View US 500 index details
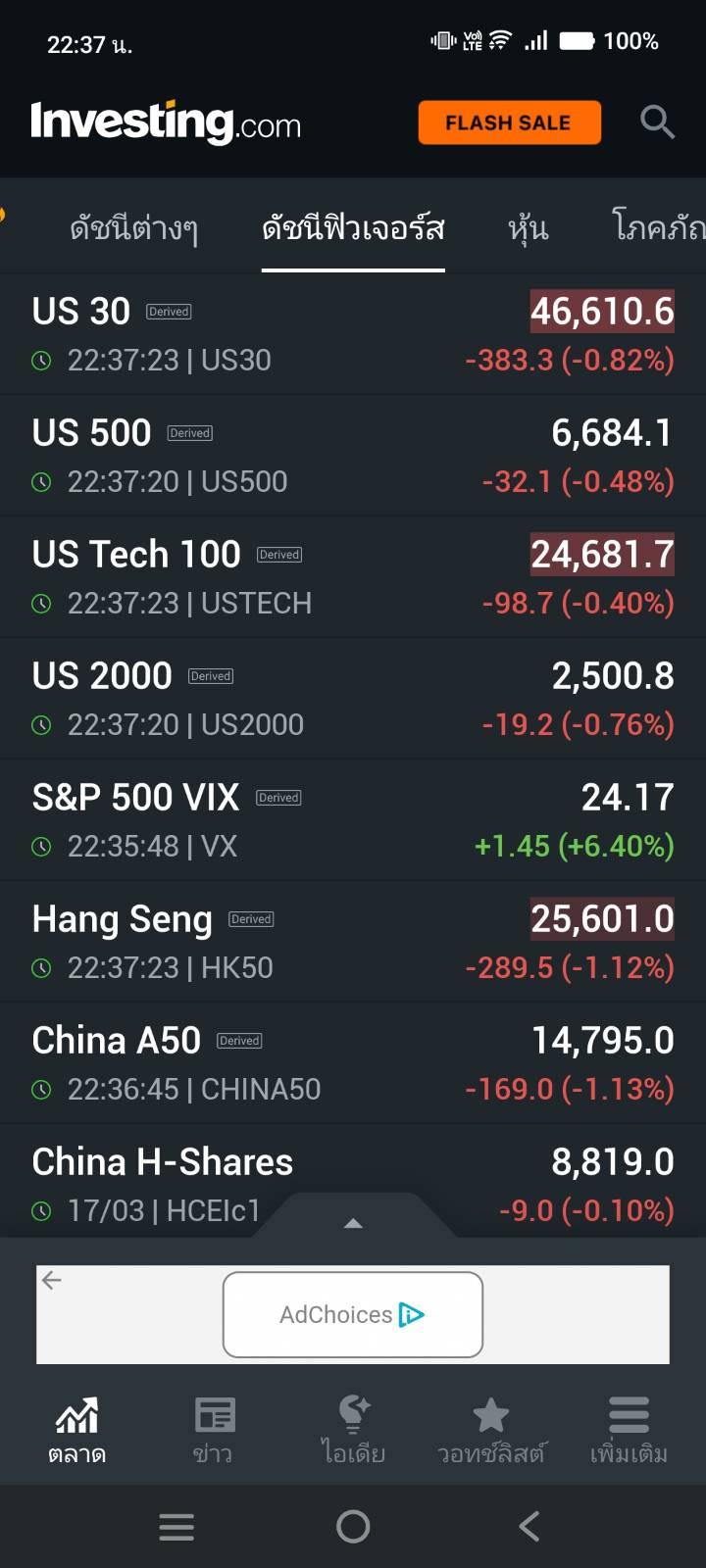 point(353,456)
